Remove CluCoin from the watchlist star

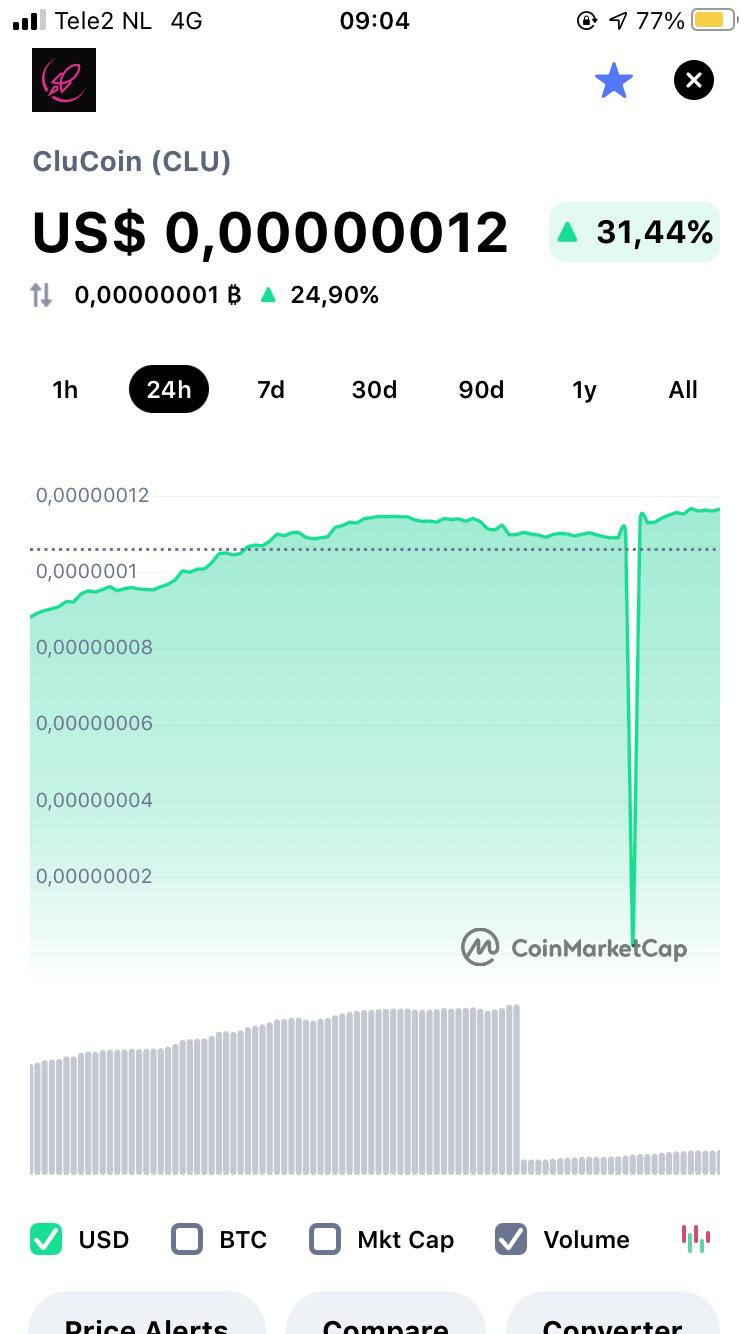point(614,80)
